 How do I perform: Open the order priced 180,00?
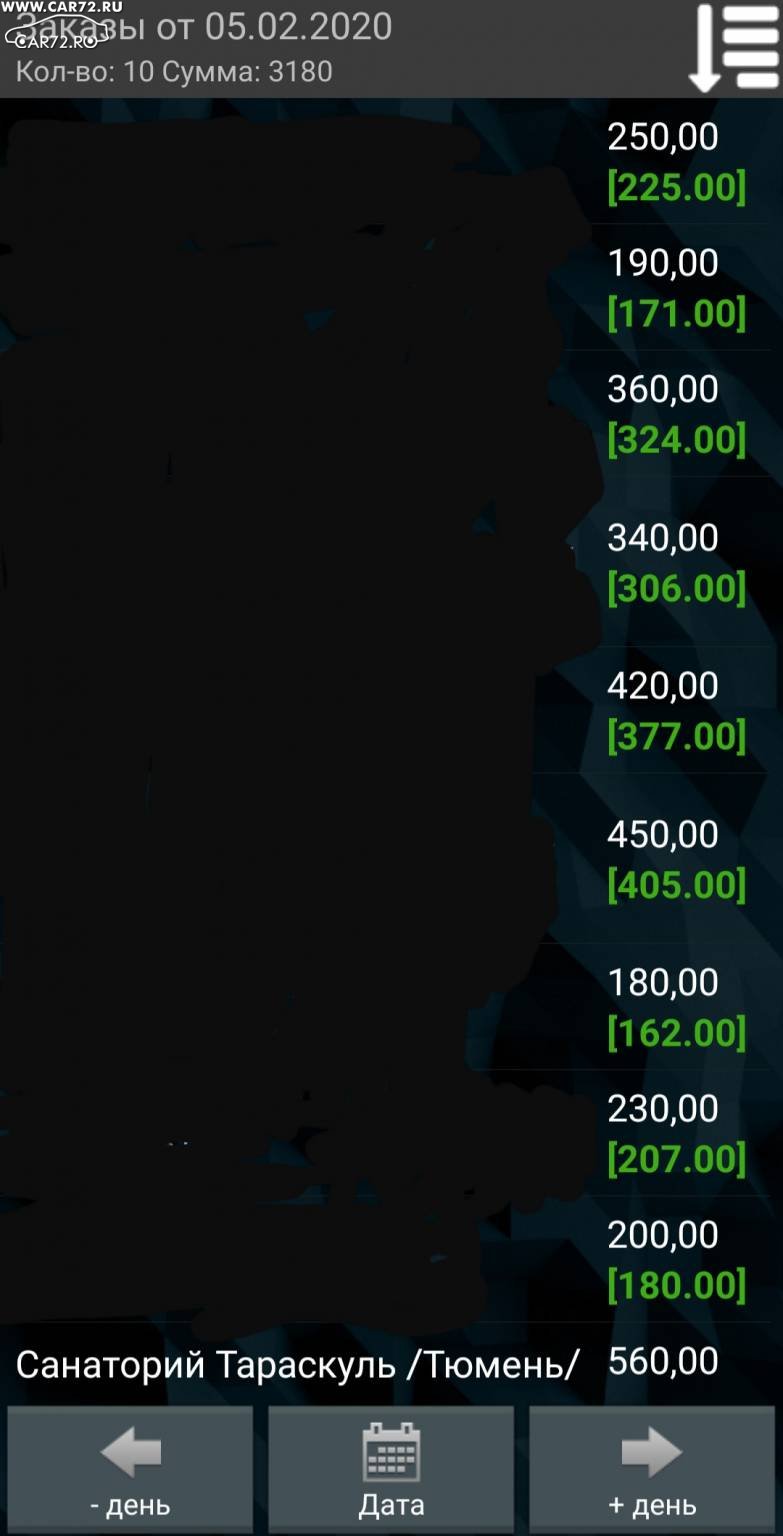coord(391,1007)
